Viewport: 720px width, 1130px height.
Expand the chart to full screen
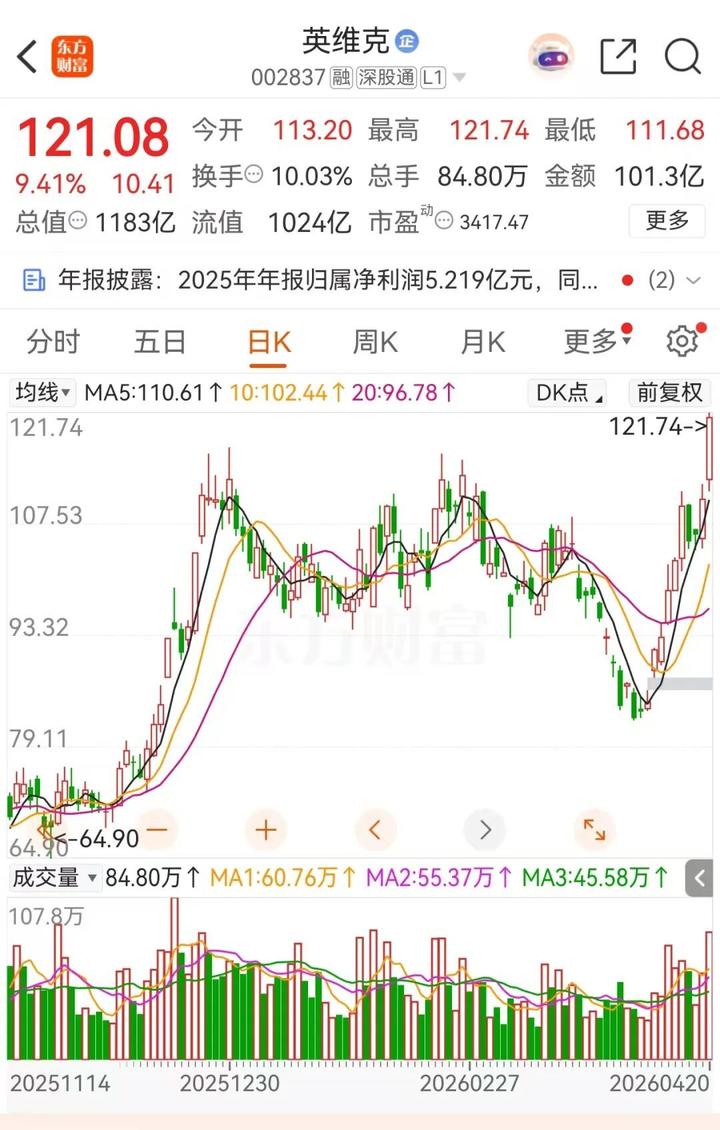pyautogui.click(x=594, y=829)
